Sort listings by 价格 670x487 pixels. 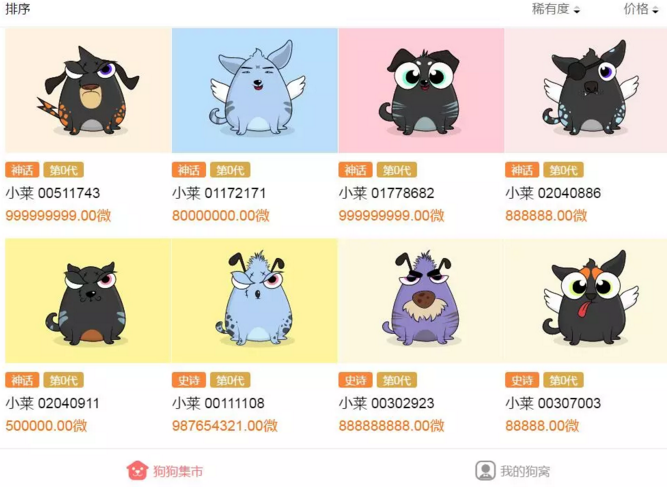pyautogui.click(x=641, y=9)
